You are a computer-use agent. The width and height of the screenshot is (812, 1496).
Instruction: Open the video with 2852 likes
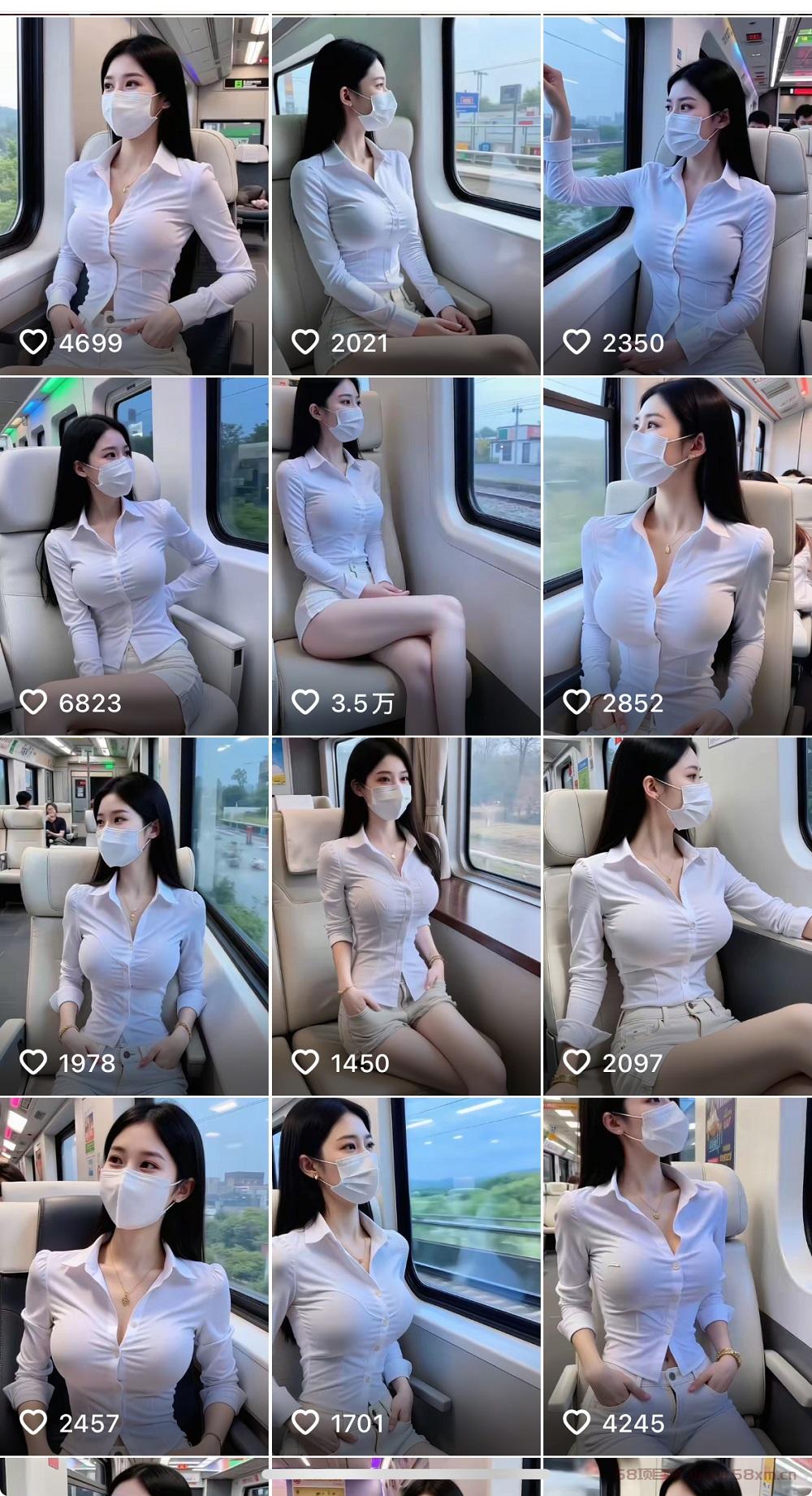coord(677,556)
